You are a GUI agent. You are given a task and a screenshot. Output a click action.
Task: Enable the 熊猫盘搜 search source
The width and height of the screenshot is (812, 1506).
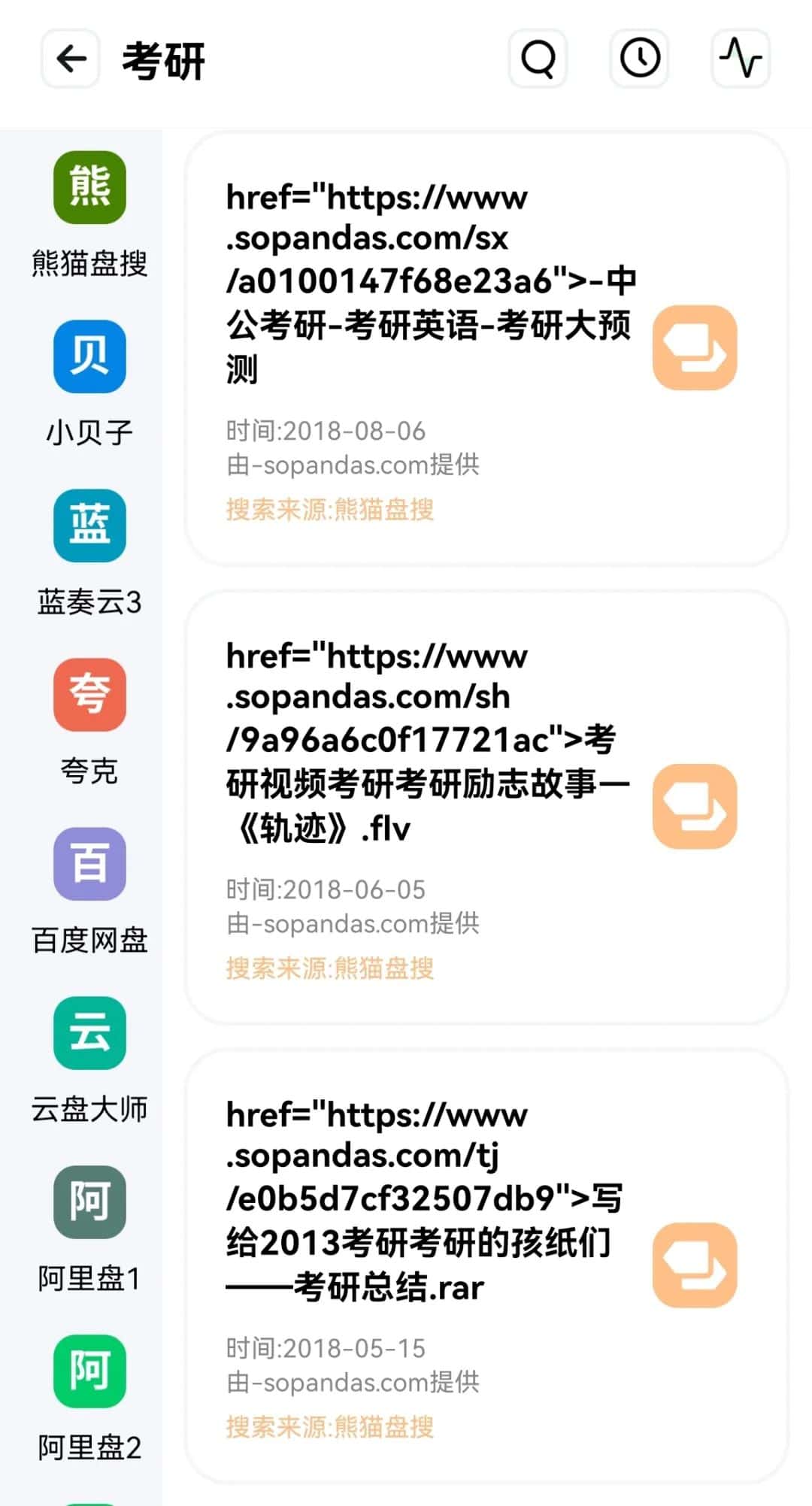[x=89, y=186]
